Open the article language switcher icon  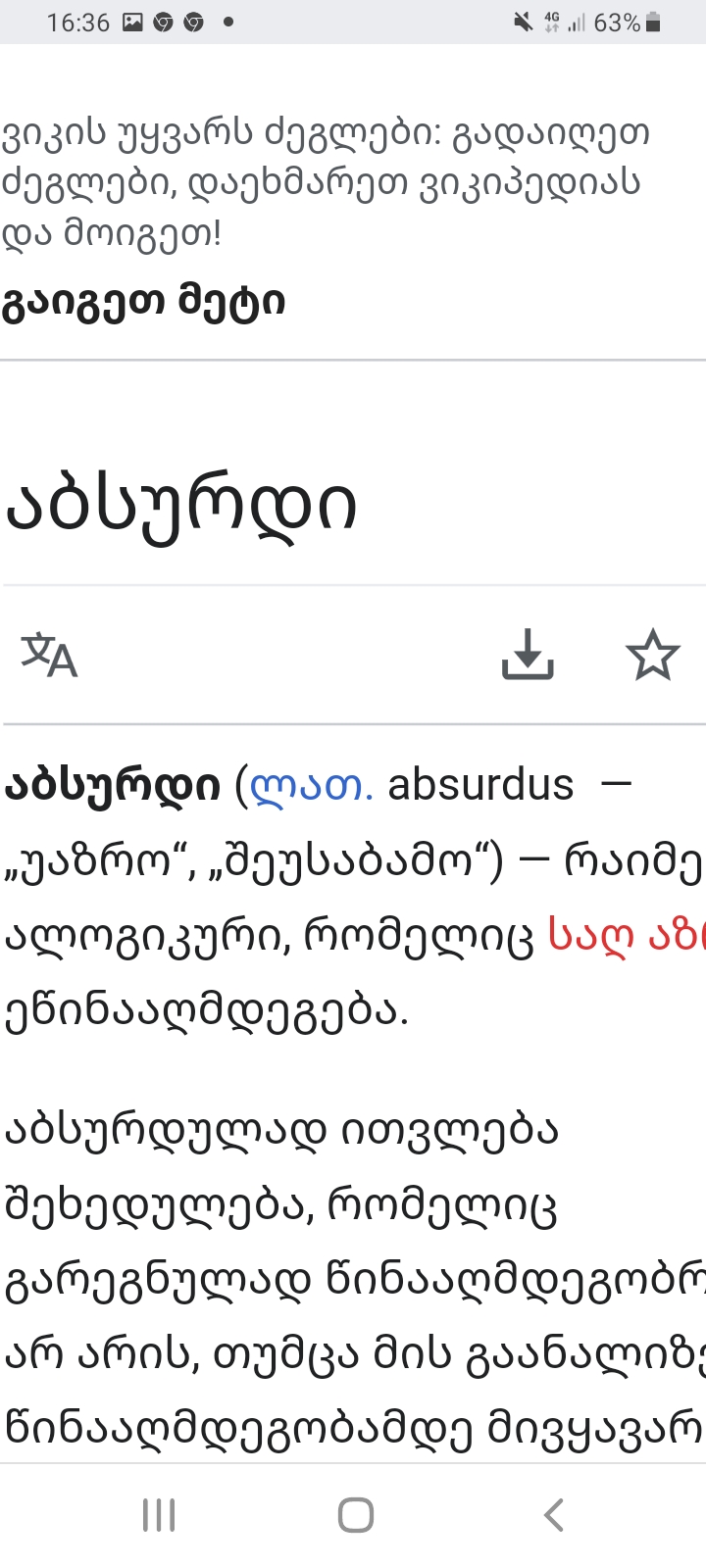click(49, 656)
